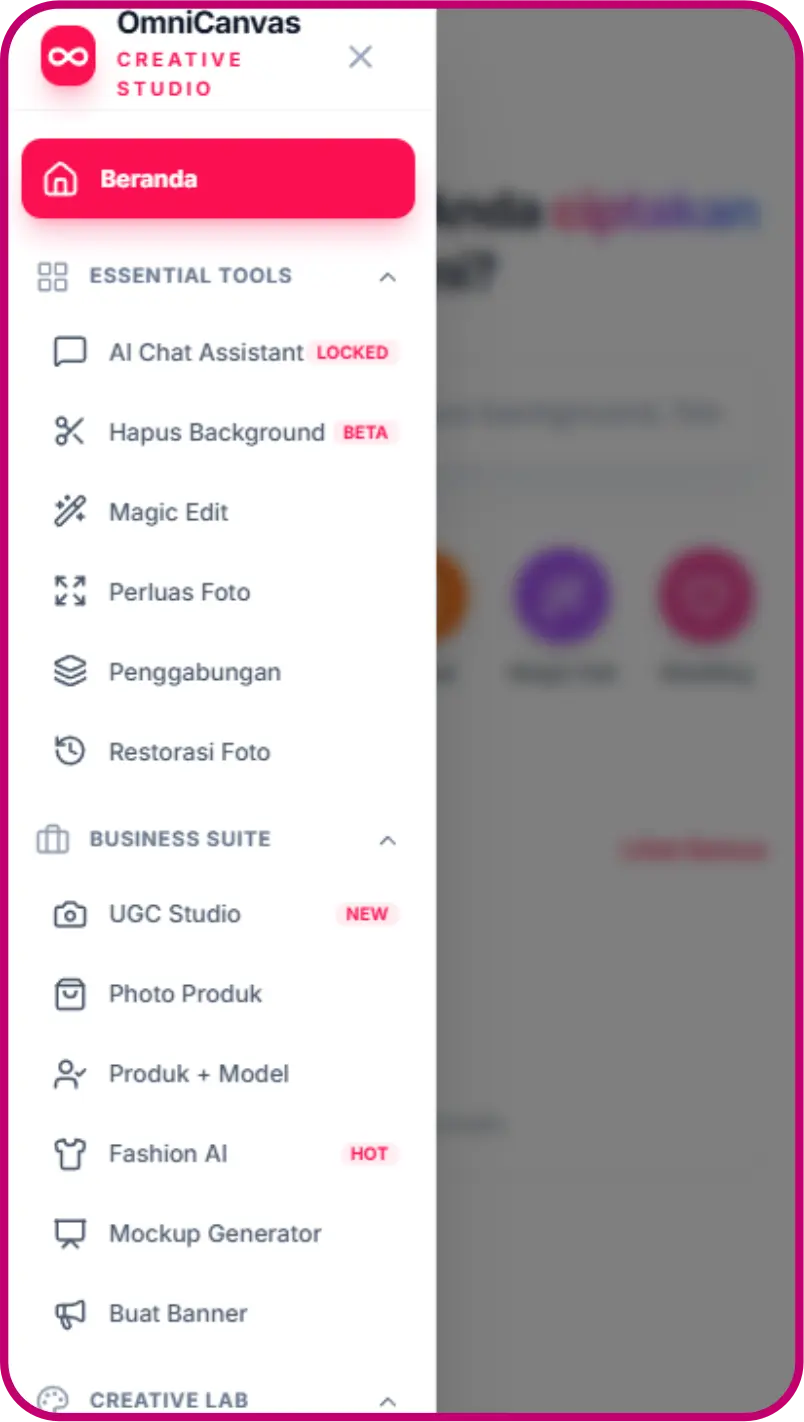Select Photo Produk
Screen dimensions: 804x1422
(185, 994)
